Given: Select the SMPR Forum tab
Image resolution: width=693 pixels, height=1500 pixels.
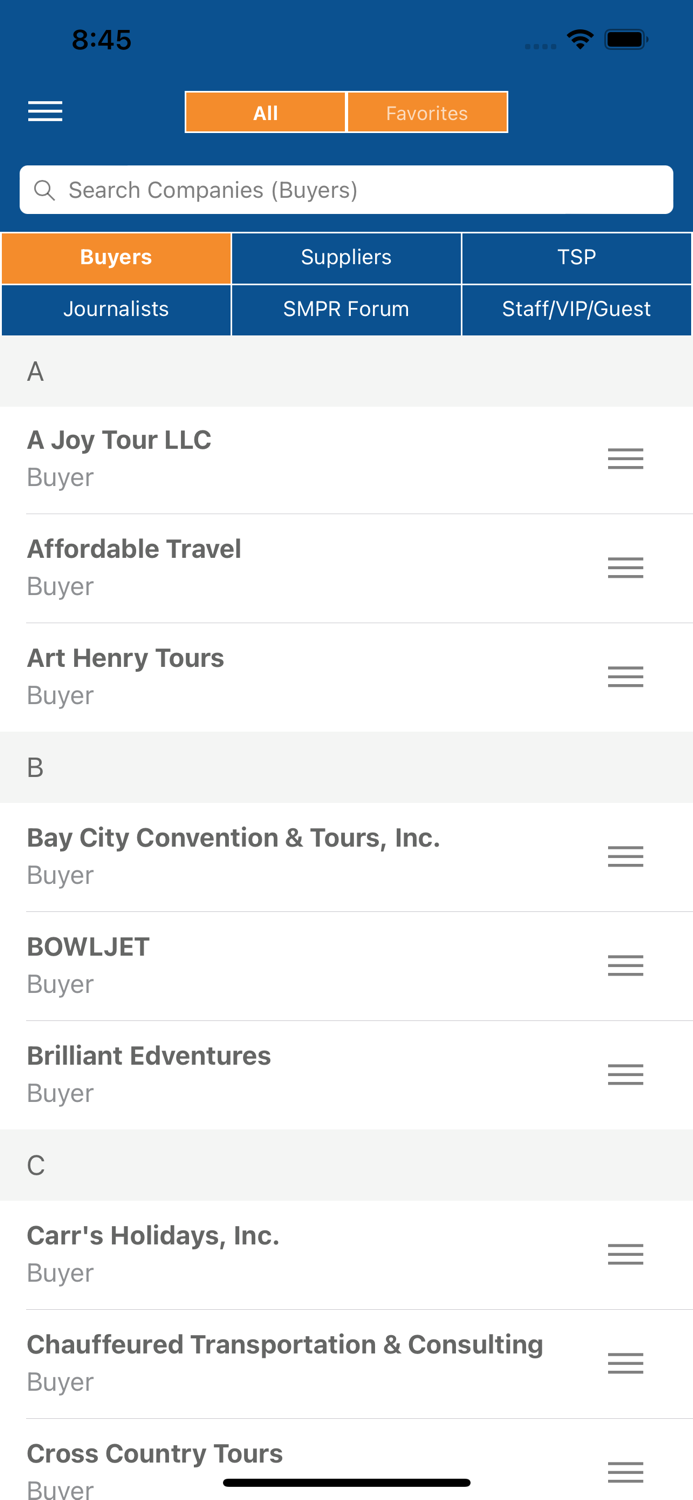Looking at the screenshot, I should click(x=346, y=310).
